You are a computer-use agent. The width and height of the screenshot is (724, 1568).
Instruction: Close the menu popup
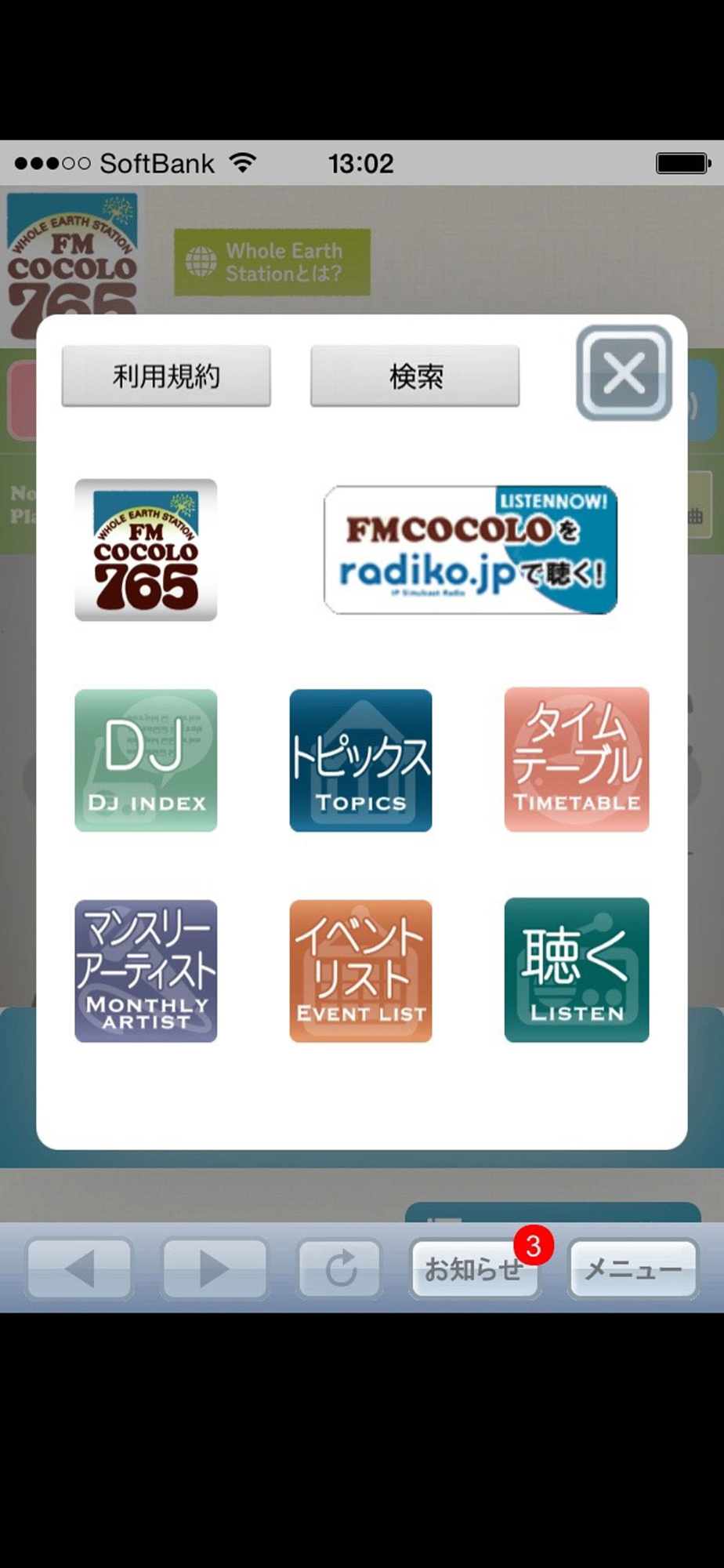click(624, 373)
